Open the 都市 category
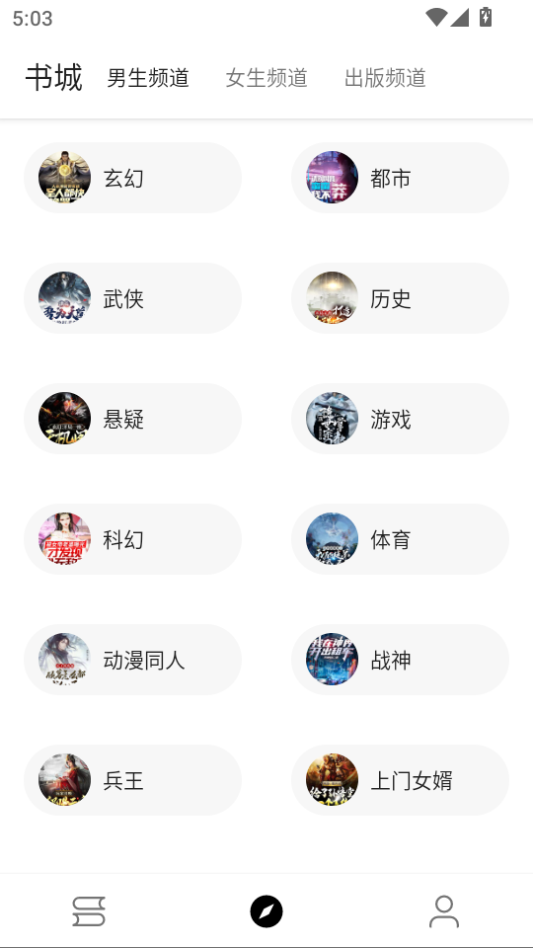533x948 pixels. tap(400, 178)
